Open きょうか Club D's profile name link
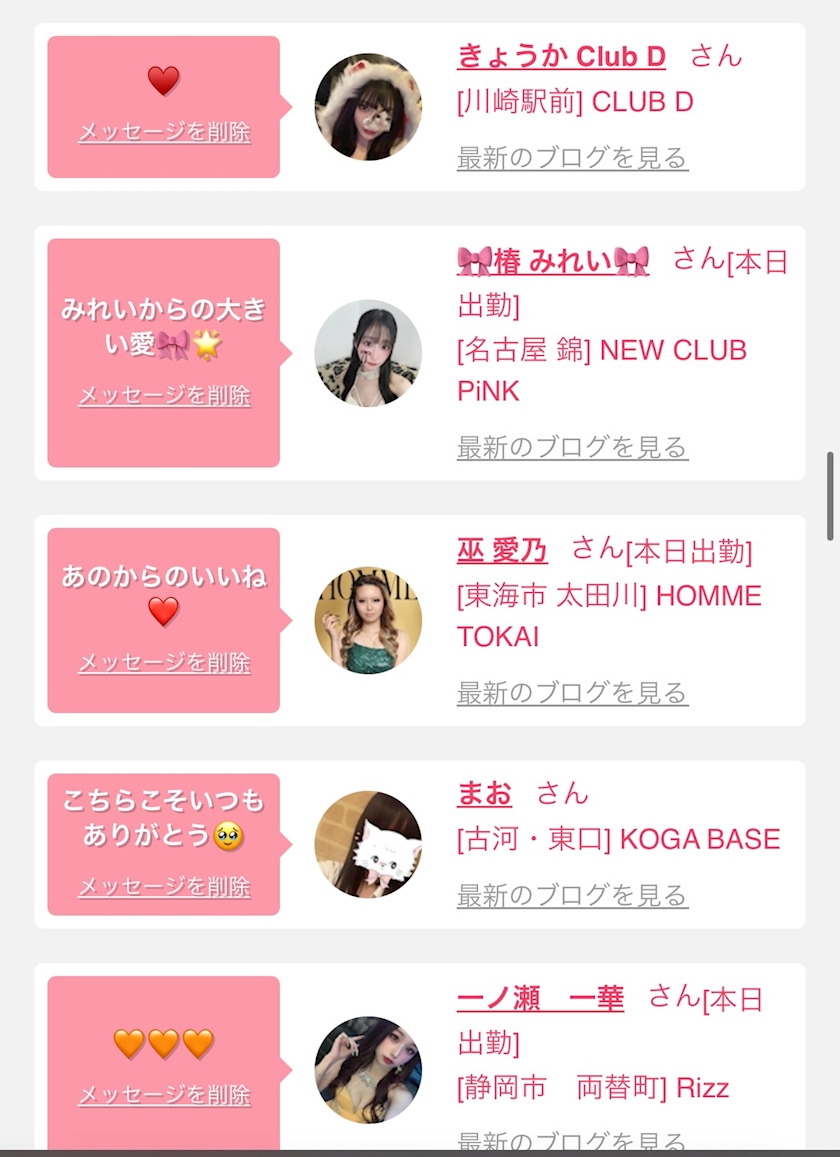The image size is (840, 1157). pyautogui.click(x=561, y=56)
